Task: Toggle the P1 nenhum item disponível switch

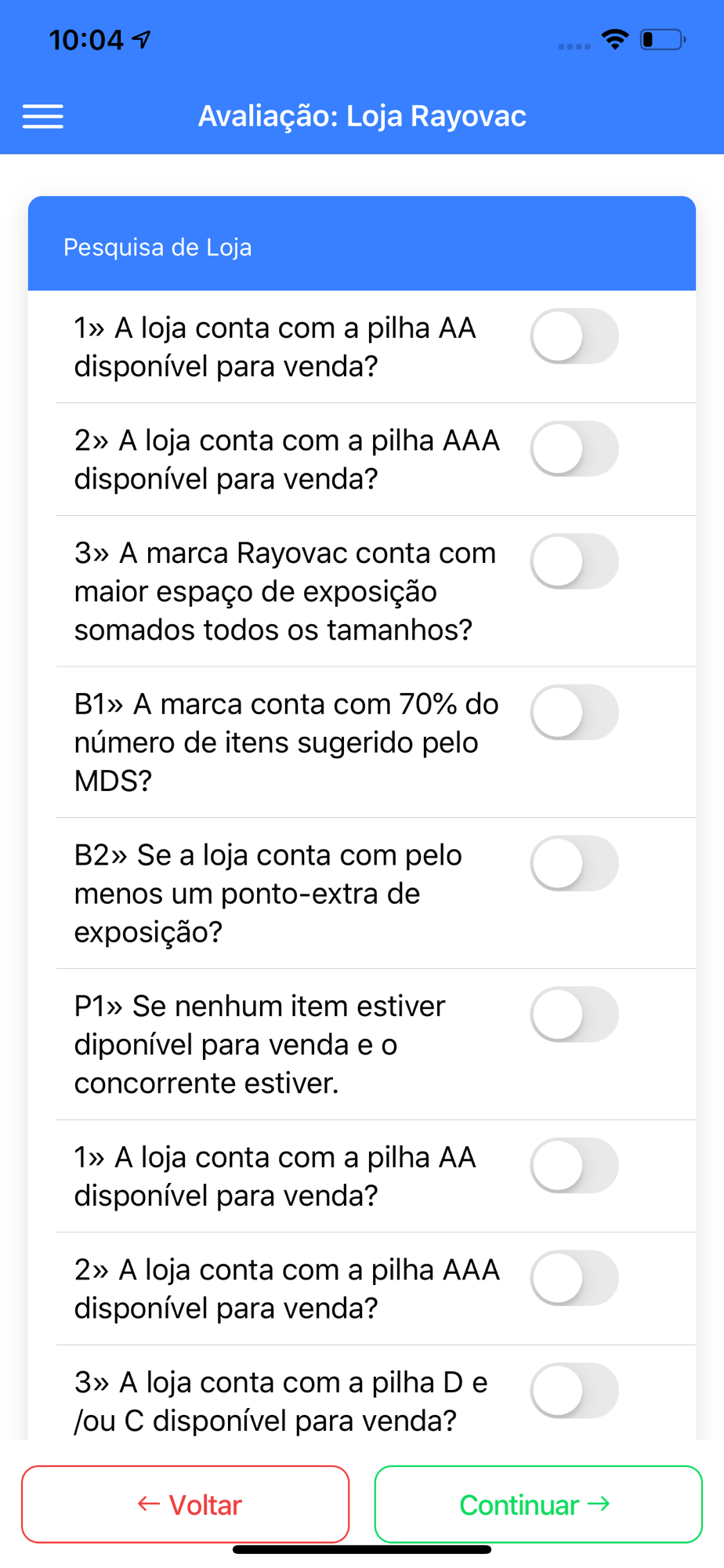Action: click(x=574, y=1014)
